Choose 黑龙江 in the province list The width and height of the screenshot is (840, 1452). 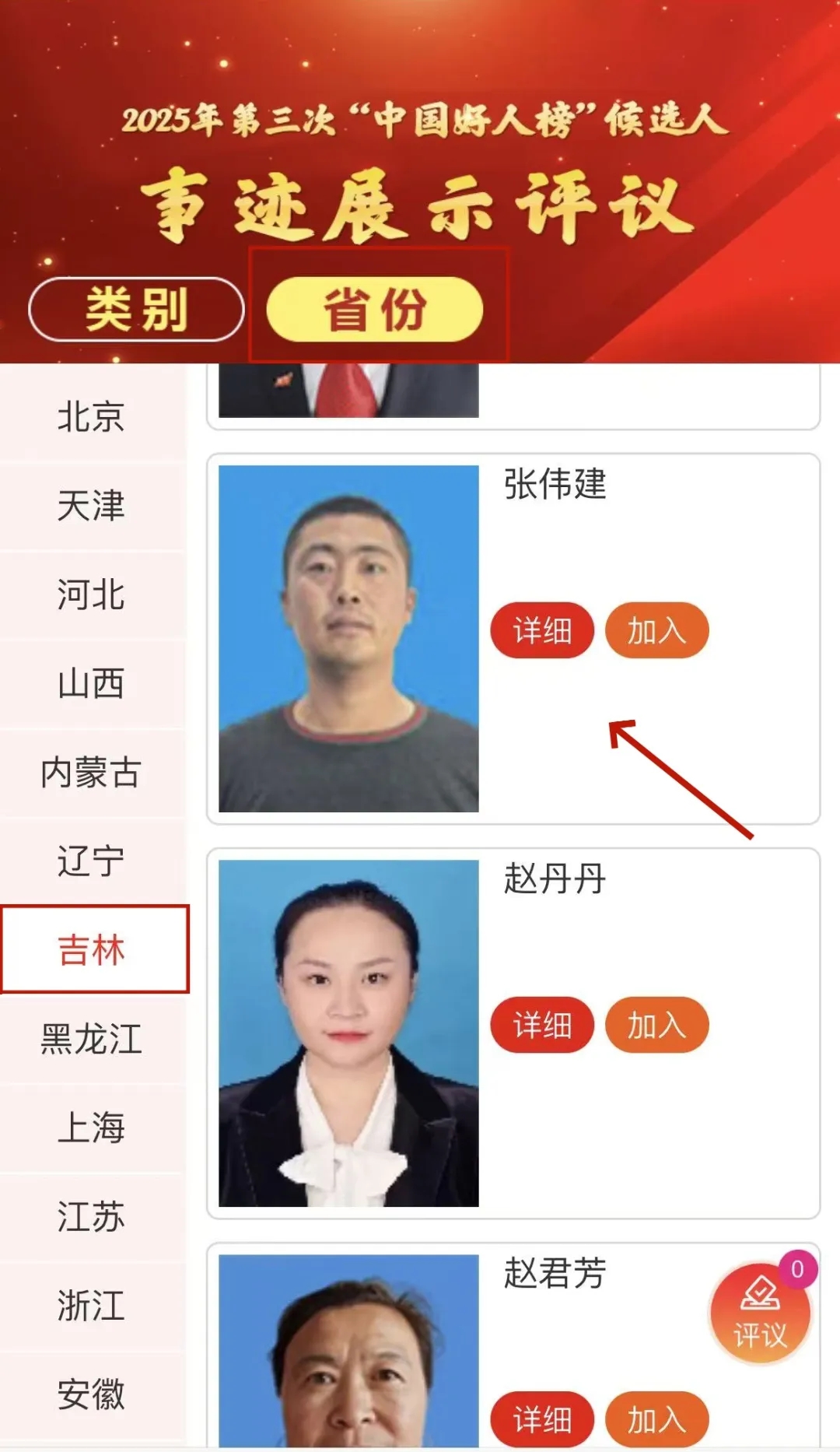[91, 1039]
